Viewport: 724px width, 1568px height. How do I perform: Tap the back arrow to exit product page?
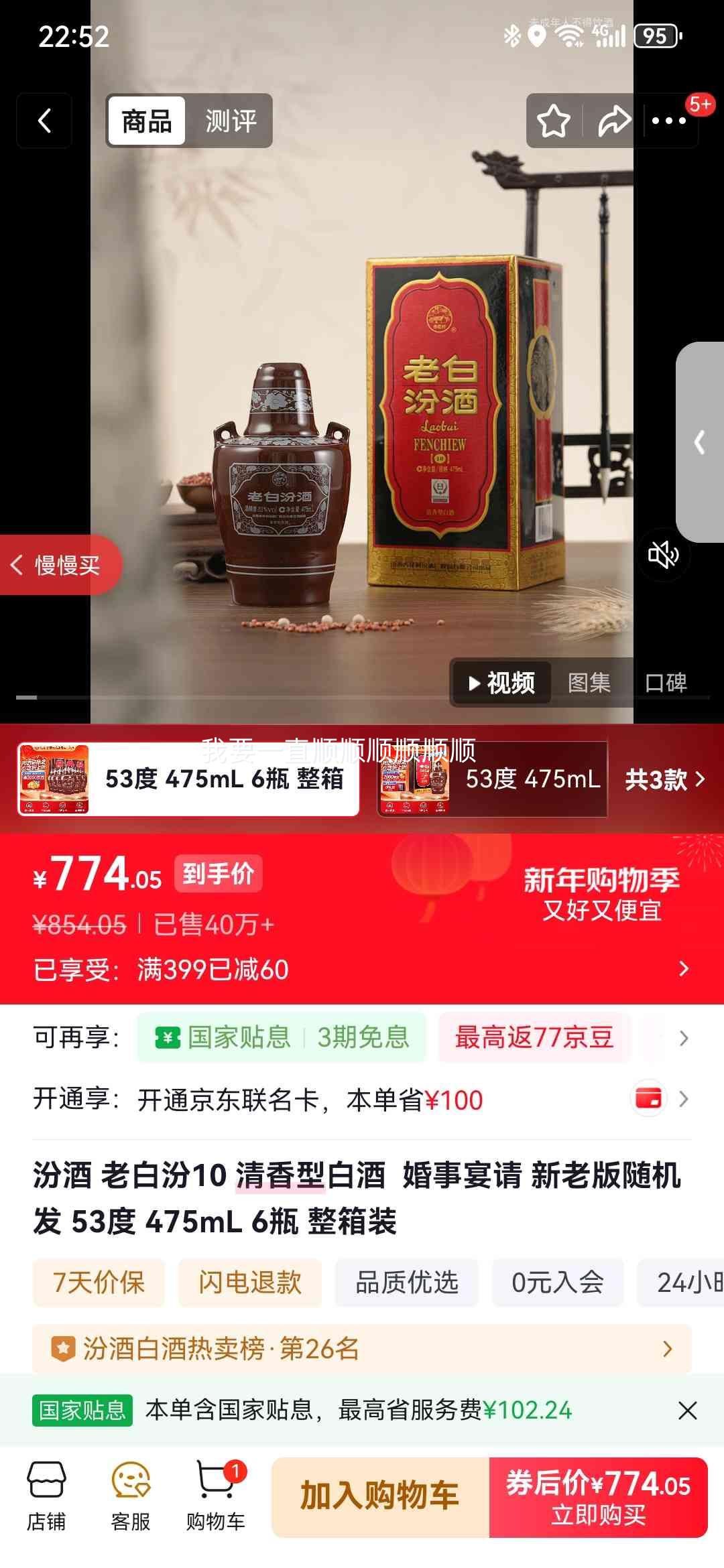pos(44,121)
